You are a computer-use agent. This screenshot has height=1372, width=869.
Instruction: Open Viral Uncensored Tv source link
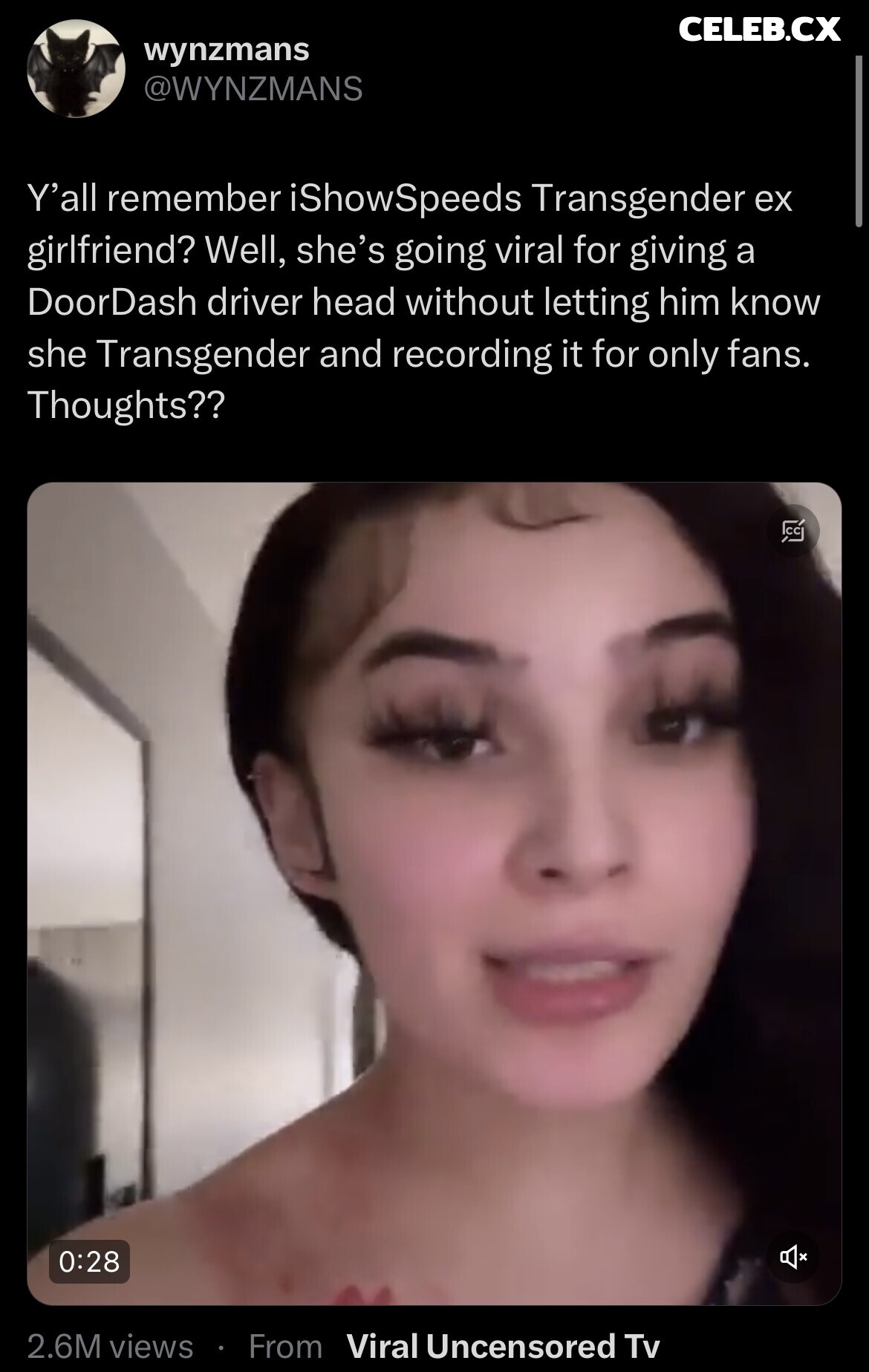point(503,1346)
